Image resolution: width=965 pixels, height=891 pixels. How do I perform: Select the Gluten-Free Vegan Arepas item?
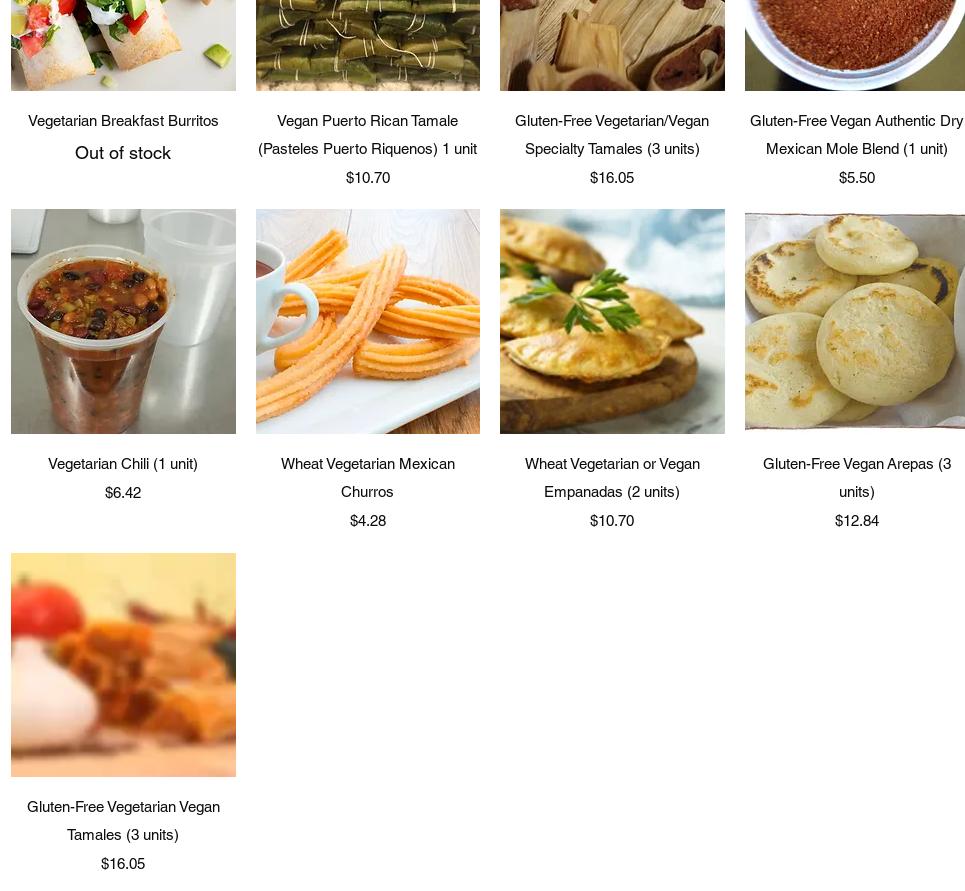(x=856, y=477)
